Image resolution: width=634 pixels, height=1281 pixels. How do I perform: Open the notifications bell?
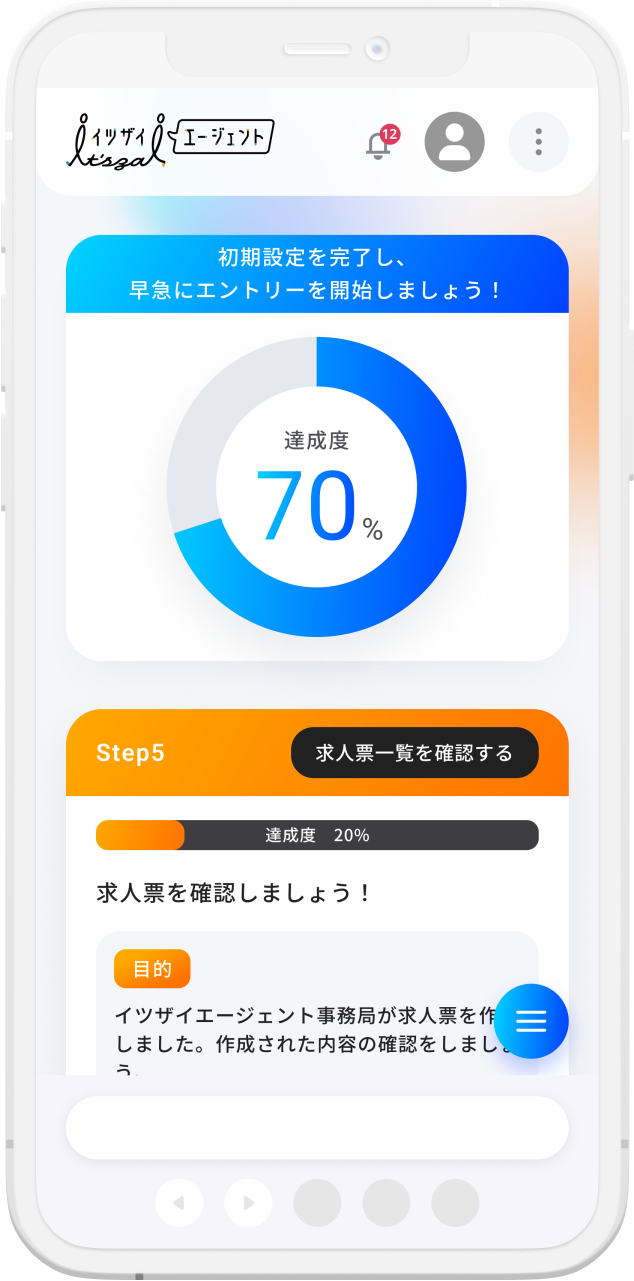378,145
